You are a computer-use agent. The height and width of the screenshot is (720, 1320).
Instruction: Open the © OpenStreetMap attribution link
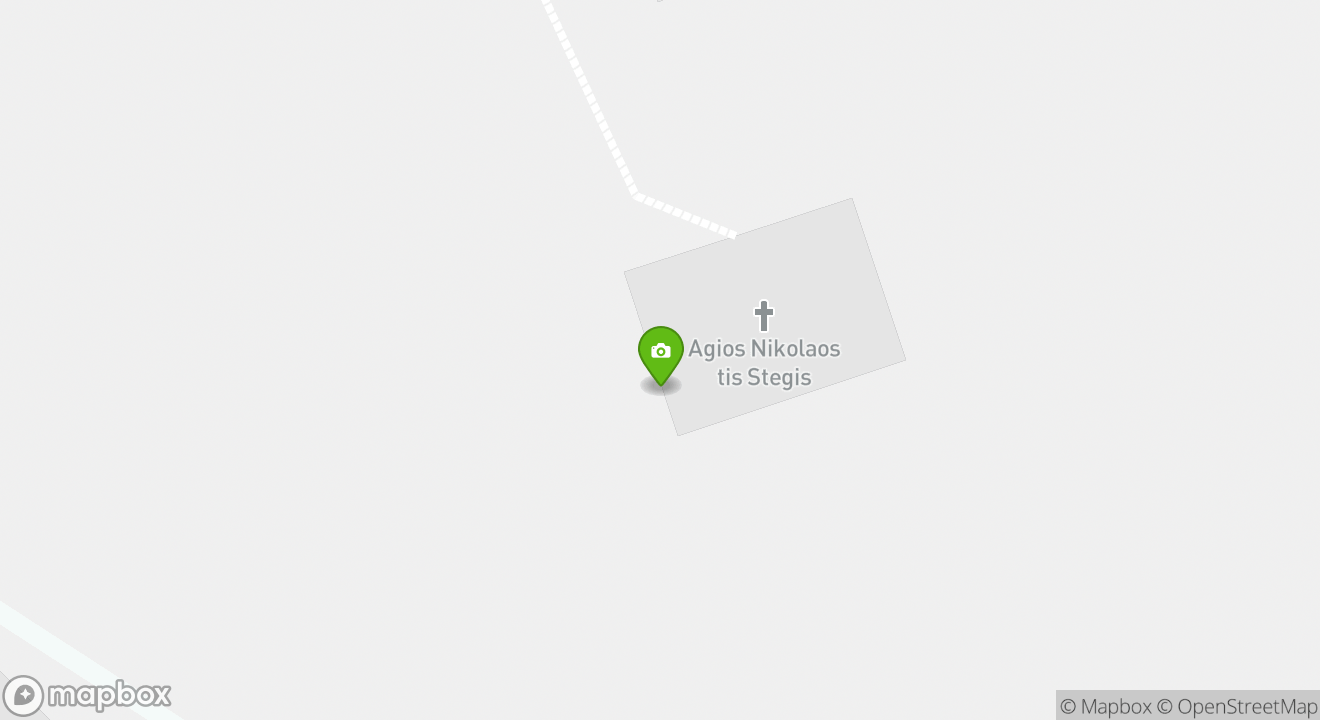tap(1237, 706)
